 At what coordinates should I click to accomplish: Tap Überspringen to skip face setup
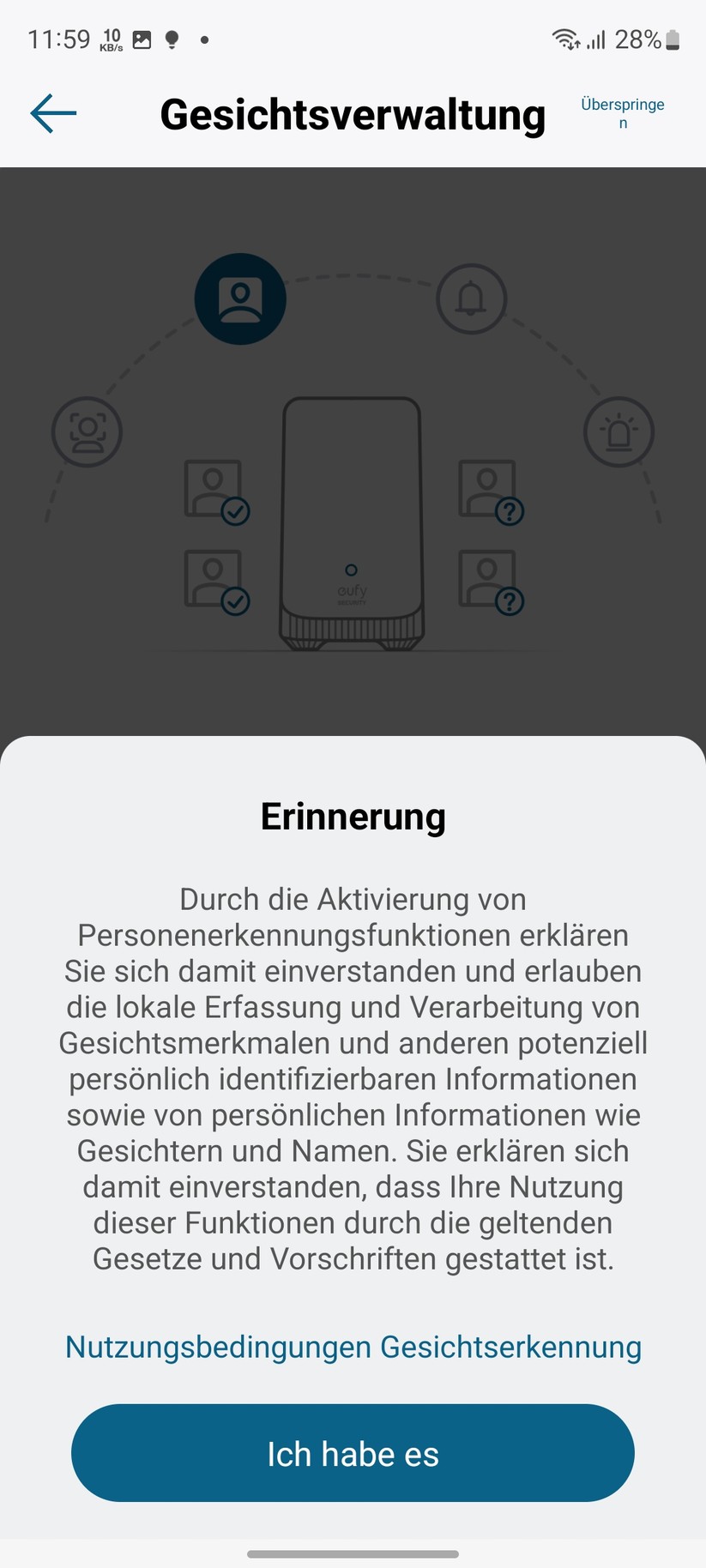point(622,112)
